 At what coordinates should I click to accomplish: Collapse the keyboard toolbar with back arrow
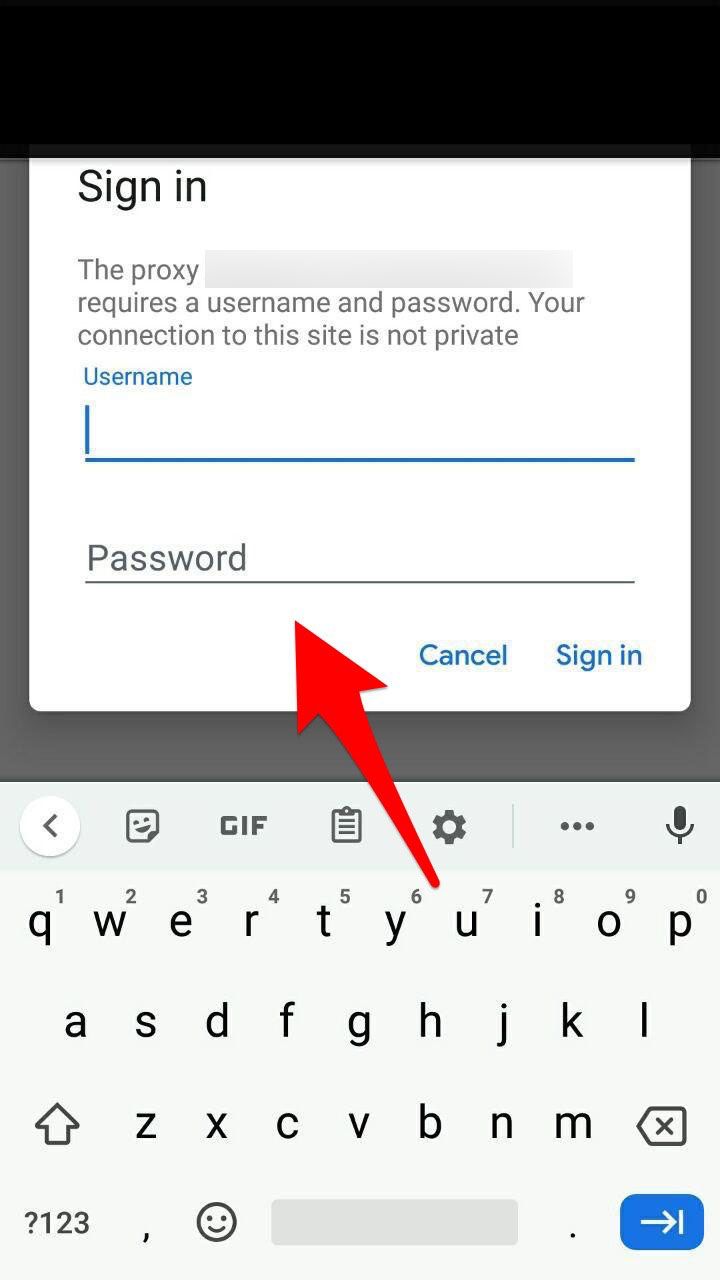50,826
